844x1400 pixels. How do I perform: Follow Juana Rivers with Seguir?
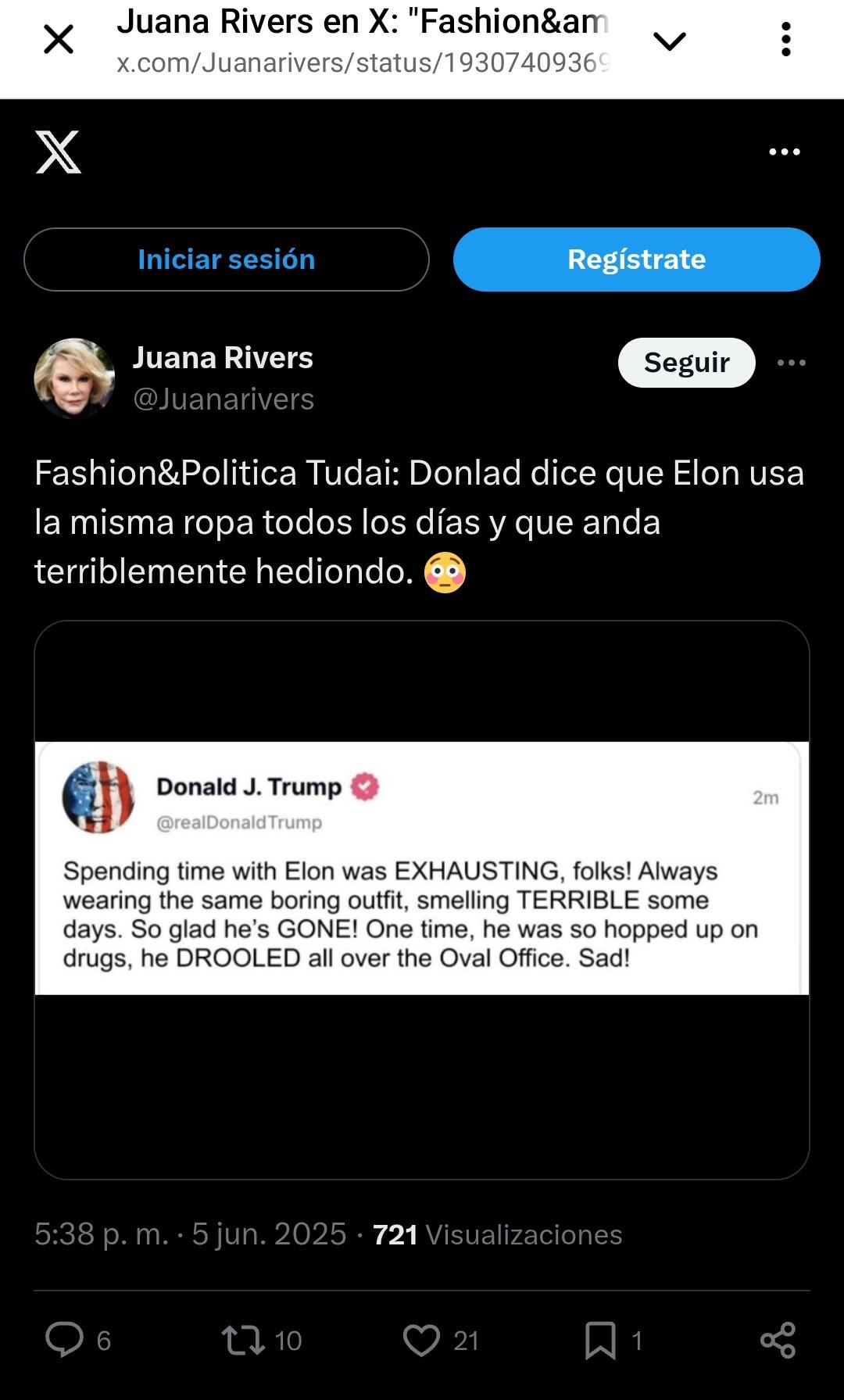[x=687, y=363]
